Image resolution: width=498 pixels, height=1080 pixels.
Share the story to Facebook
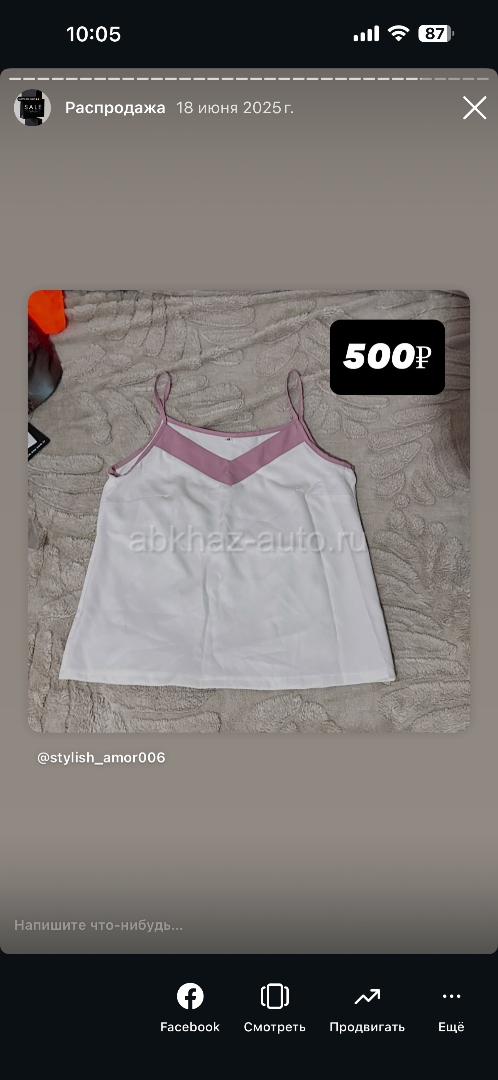(x=189, y=1008)
